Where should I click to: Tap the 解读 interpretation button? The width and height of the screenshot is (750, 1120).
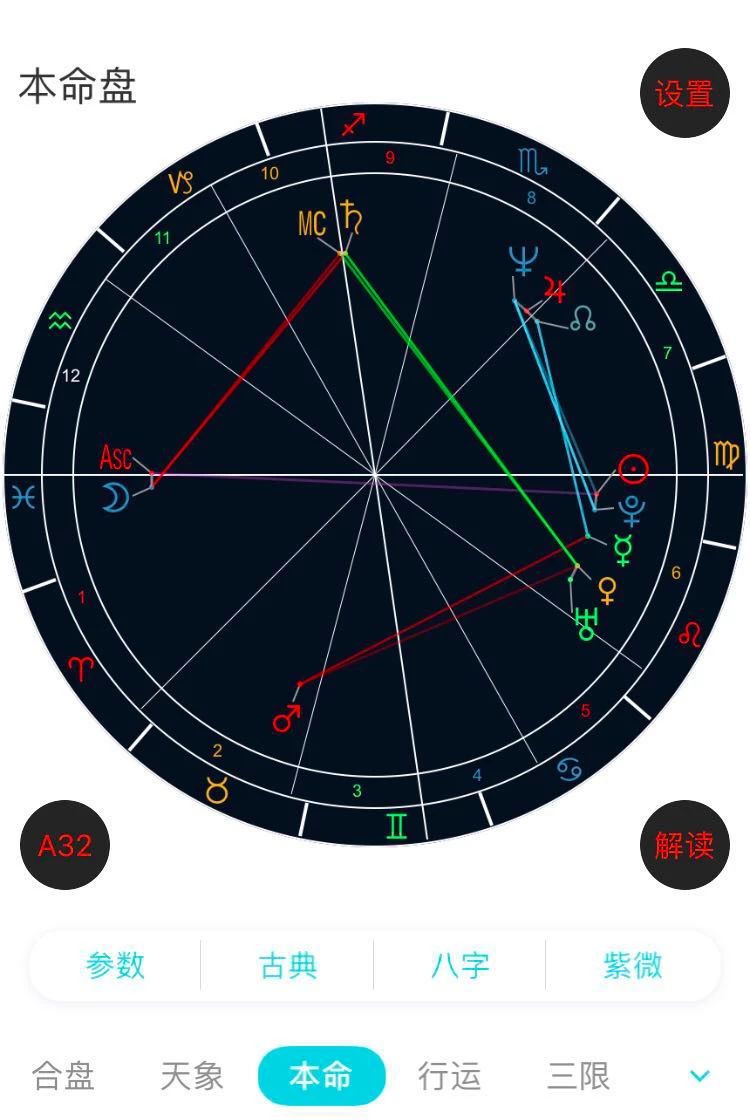pyautogui.click(x=684, y=845)
